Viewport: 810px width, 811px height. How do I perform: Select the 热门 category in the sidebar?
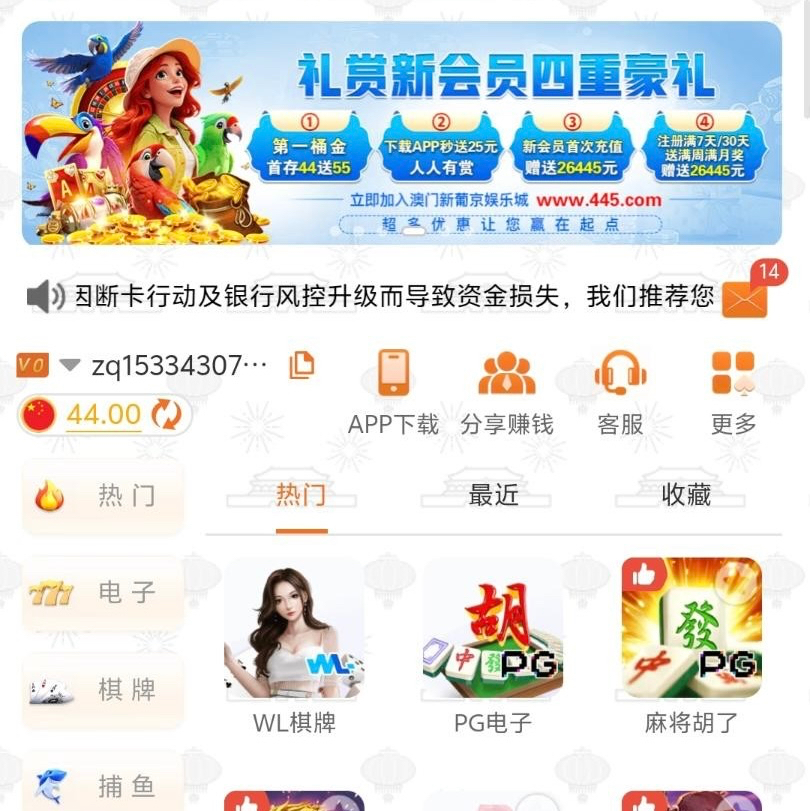[103, 496]
